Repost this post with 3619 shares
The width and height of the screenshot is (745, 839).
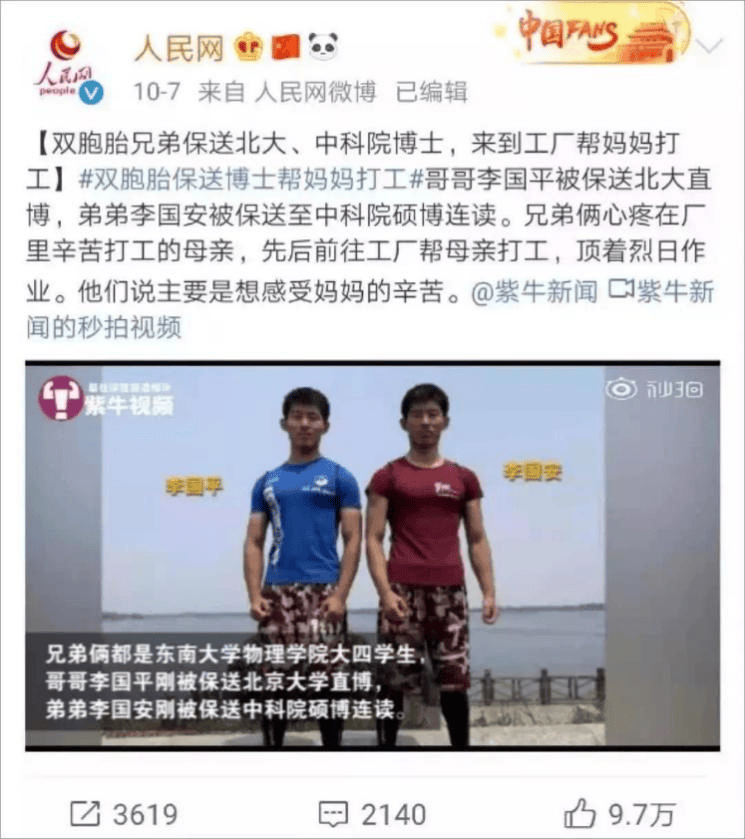124,812
